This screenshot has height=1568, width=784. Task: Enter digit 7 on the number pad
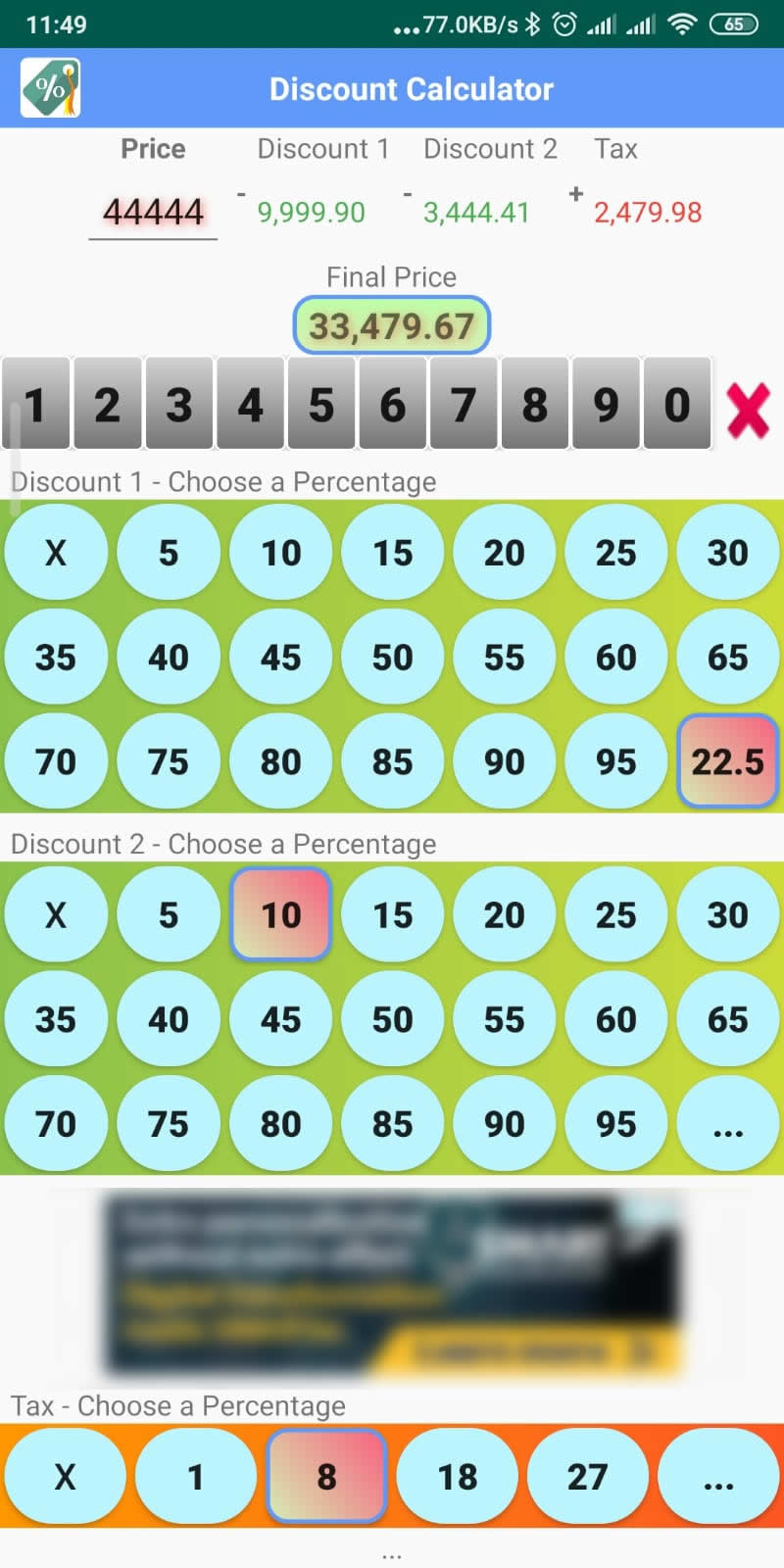[463, 404]
